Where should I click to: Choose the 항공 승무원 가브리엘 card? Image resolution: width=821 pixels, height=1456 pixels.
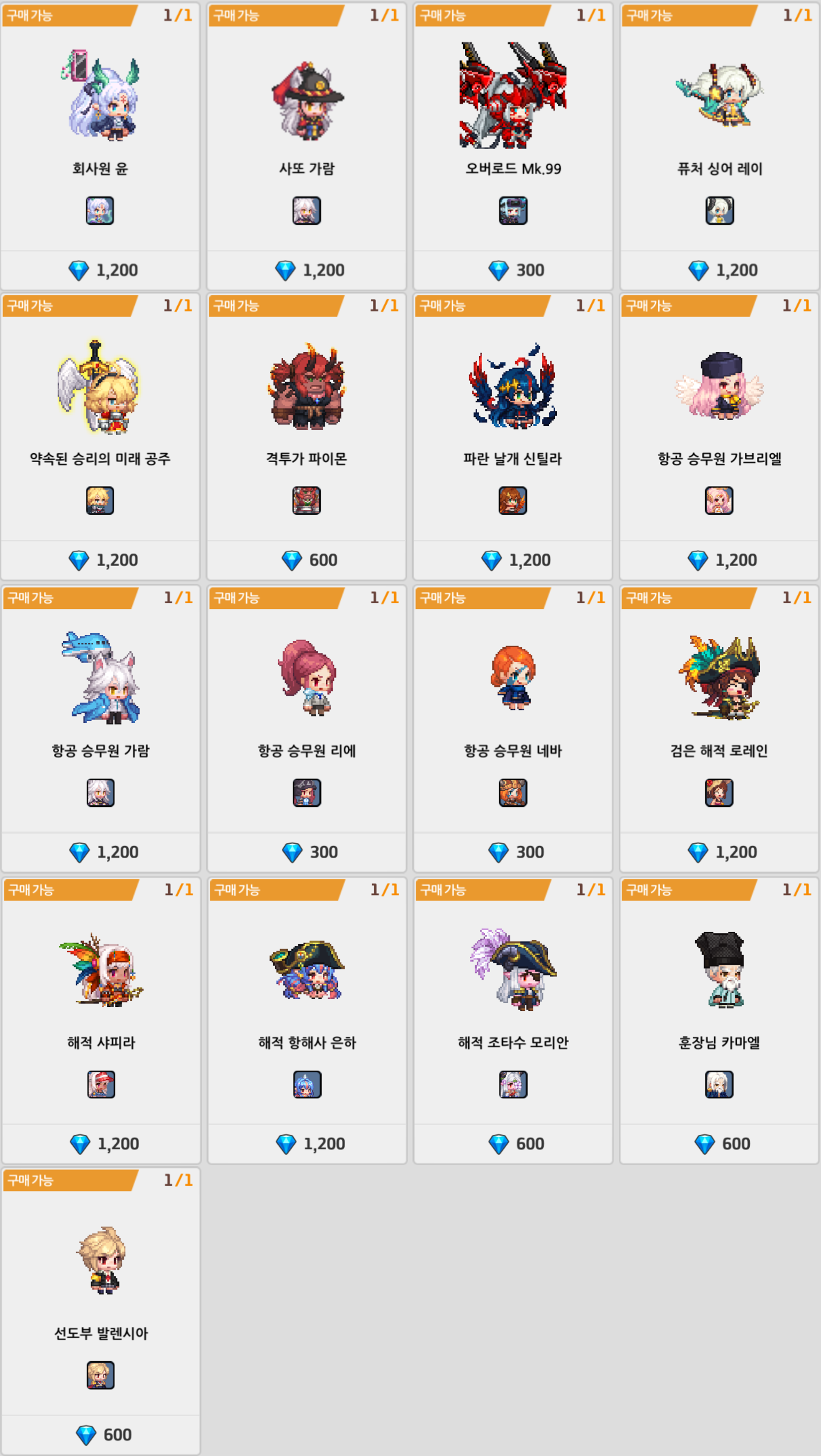click(719, 436)
